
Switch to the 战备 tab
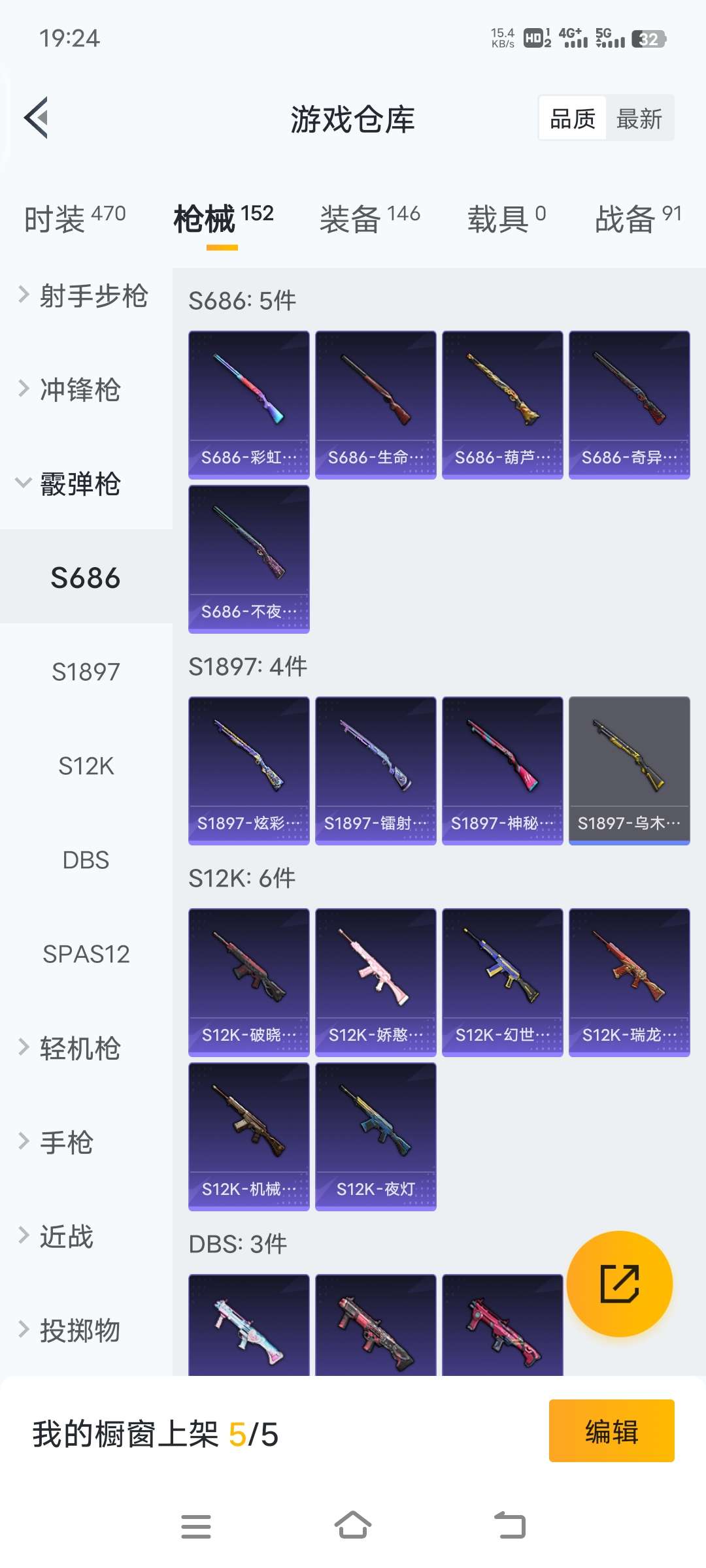point(637,218)
